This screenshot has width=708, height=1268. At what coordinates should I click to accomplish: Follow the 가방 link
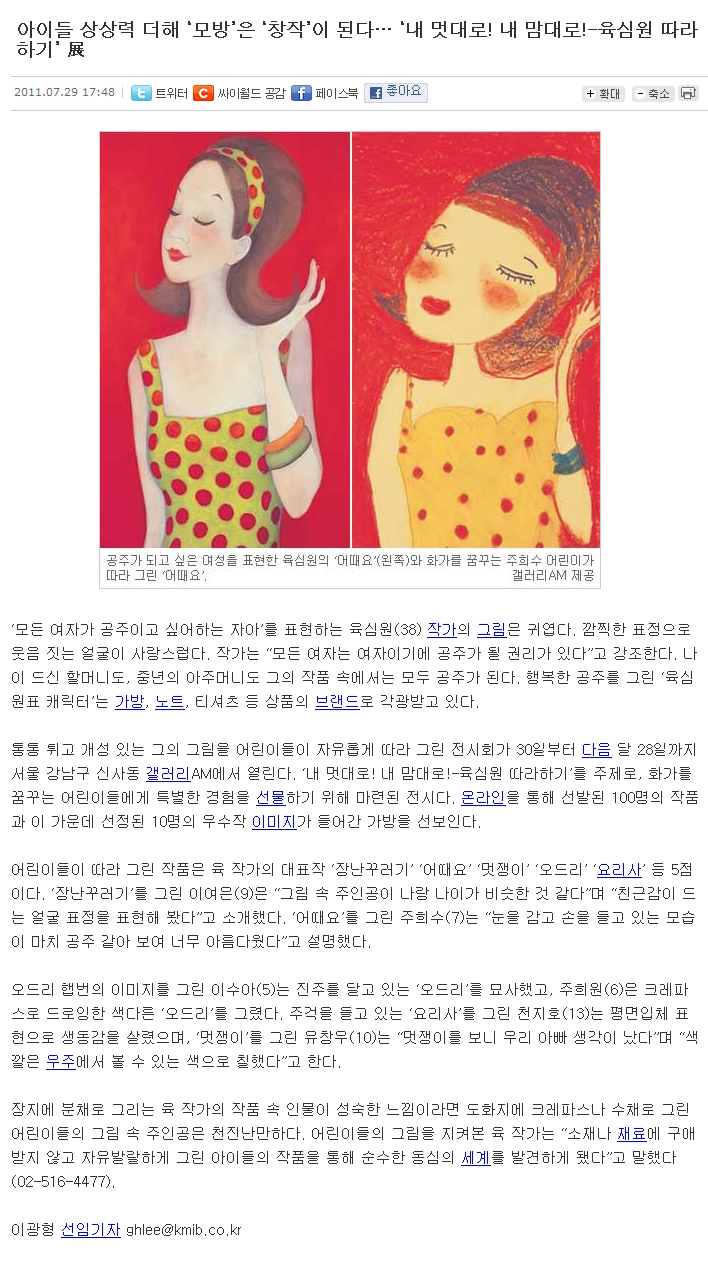[x=129, y=702]
